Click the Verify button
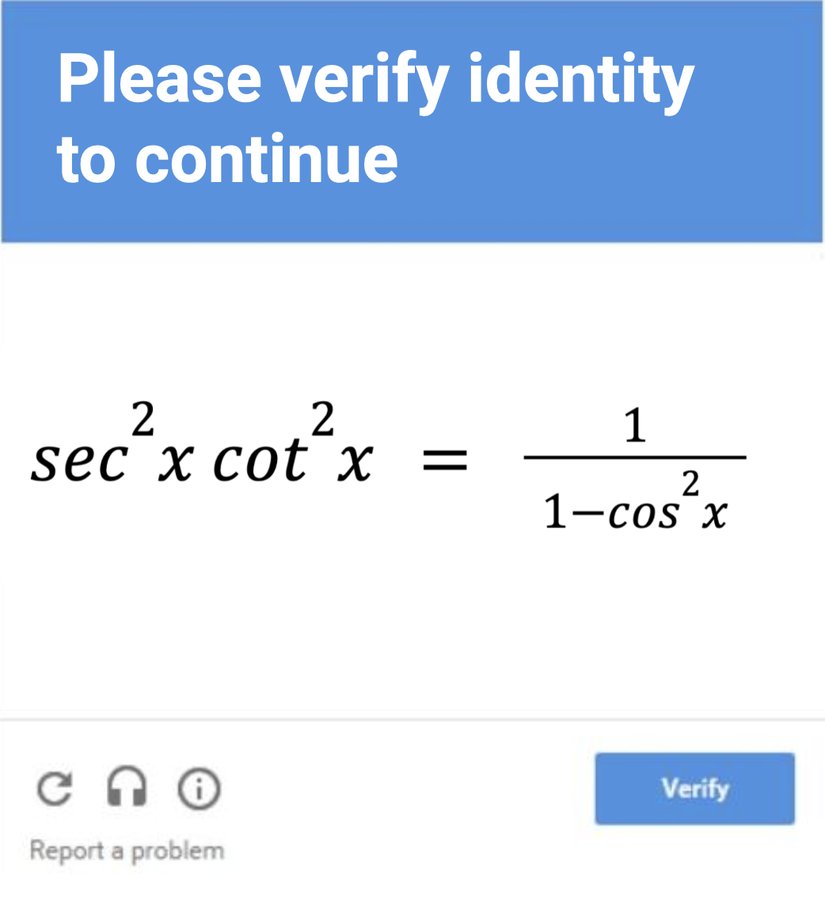This screenshot has height=904, width=825. click(694, 789)
